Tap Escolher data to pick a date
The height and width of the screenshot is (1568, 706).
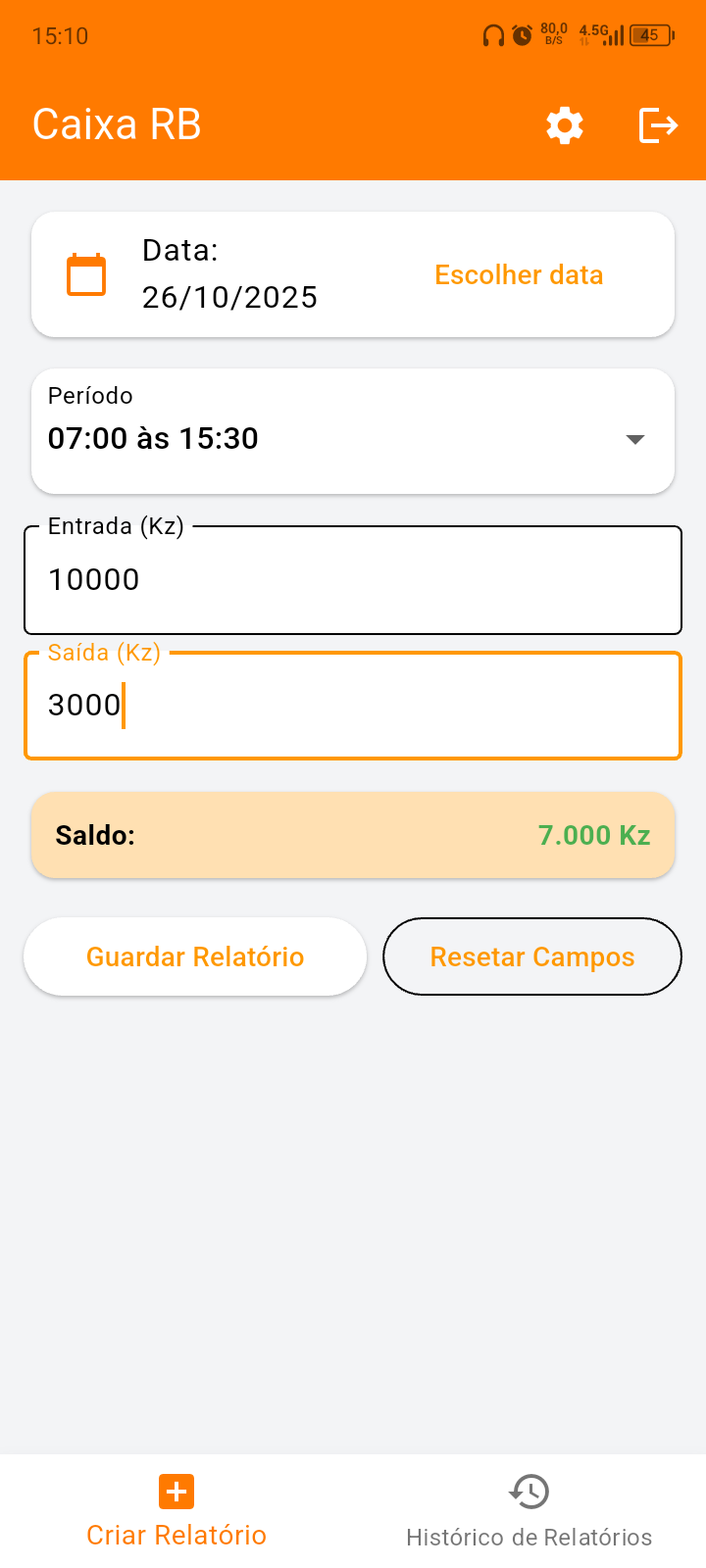tap(519, 275)
